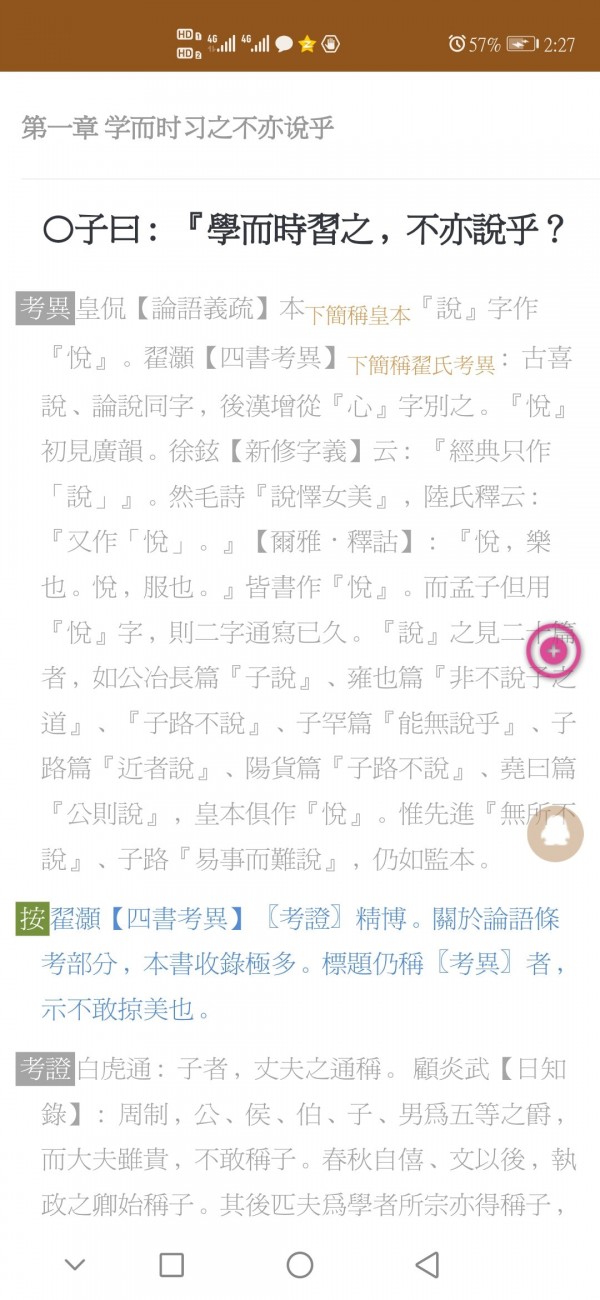Screen dimensions: 600x1300
Task: Hide the navigation bar with the down chevron
Action: tap(75, 1265)
